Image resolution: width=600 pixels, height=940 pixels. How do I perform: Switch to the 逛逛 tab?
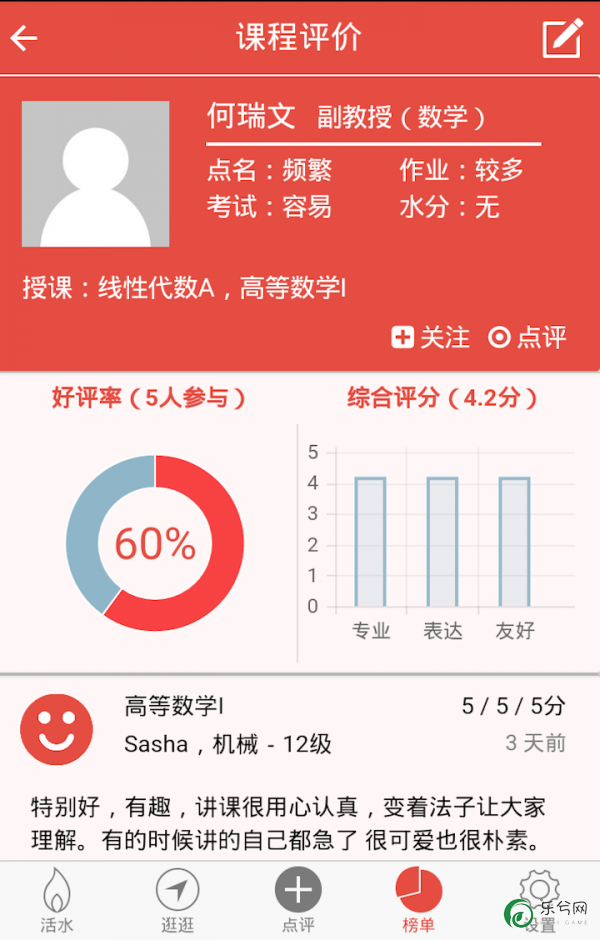pyautogui.click(x=177, y=900)
